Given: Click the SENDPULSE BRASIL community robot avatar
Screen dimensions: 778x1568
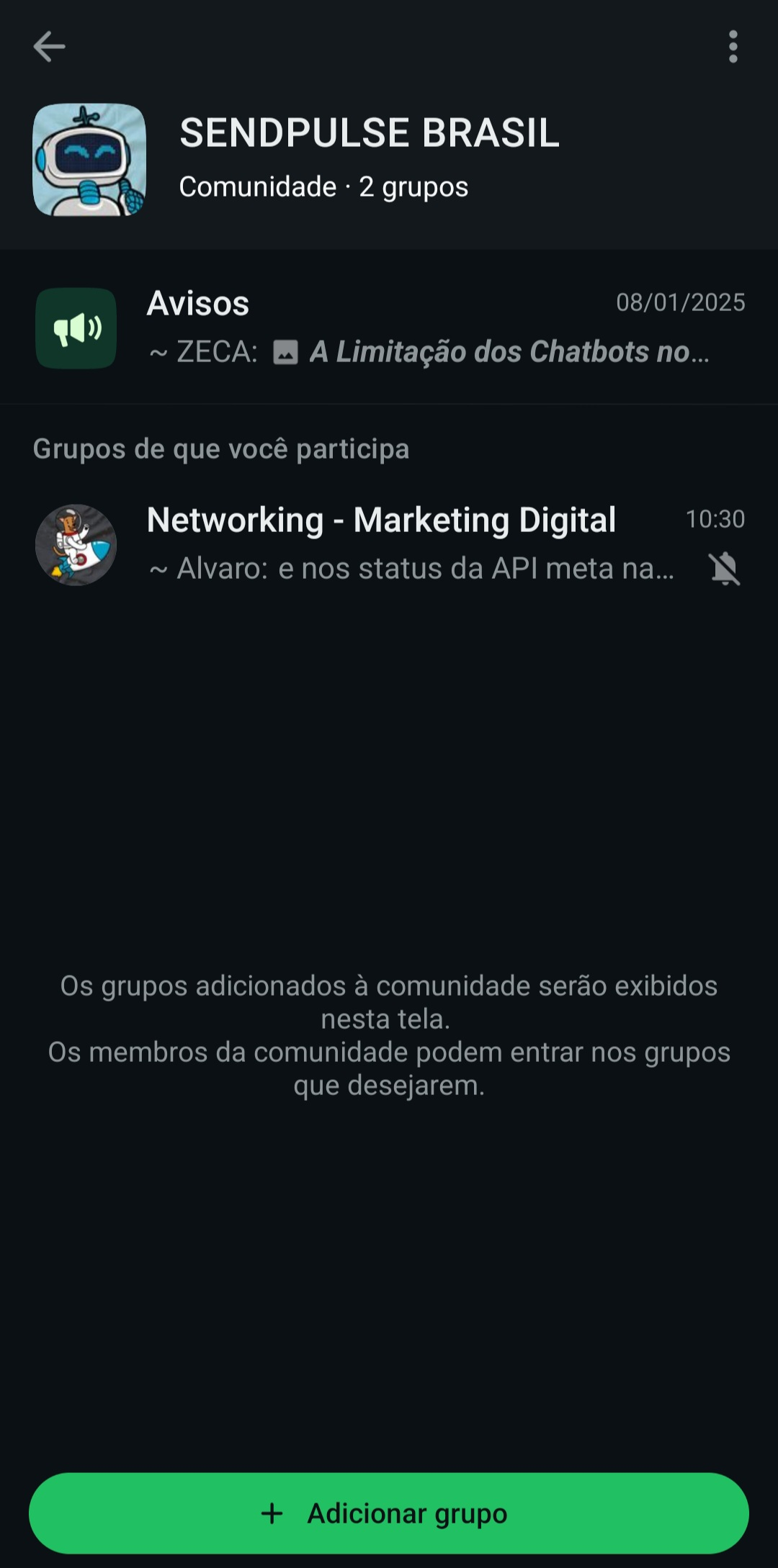Looking at the screenshot, I should click(89, 160).
